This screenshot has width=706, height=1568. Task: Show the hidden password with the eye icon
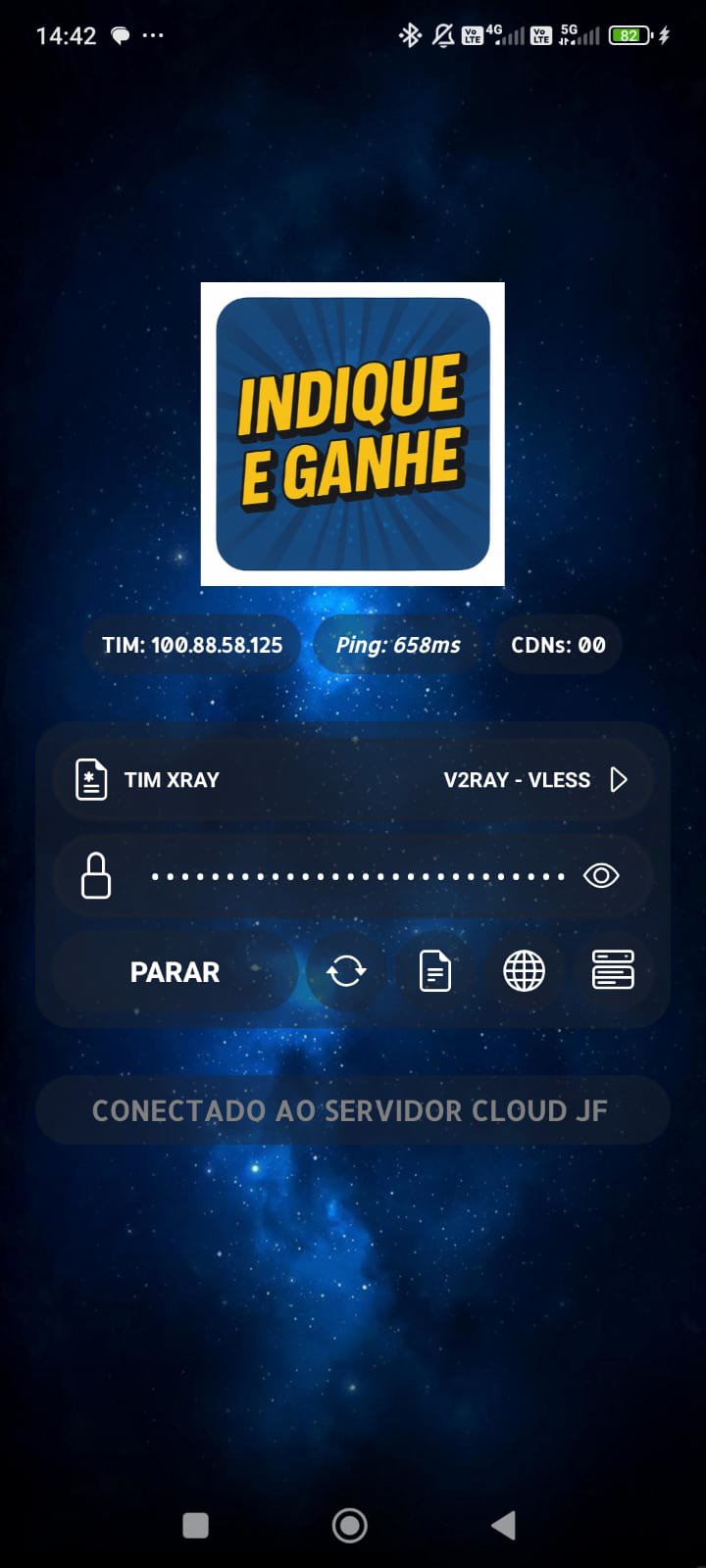point(600,875)
